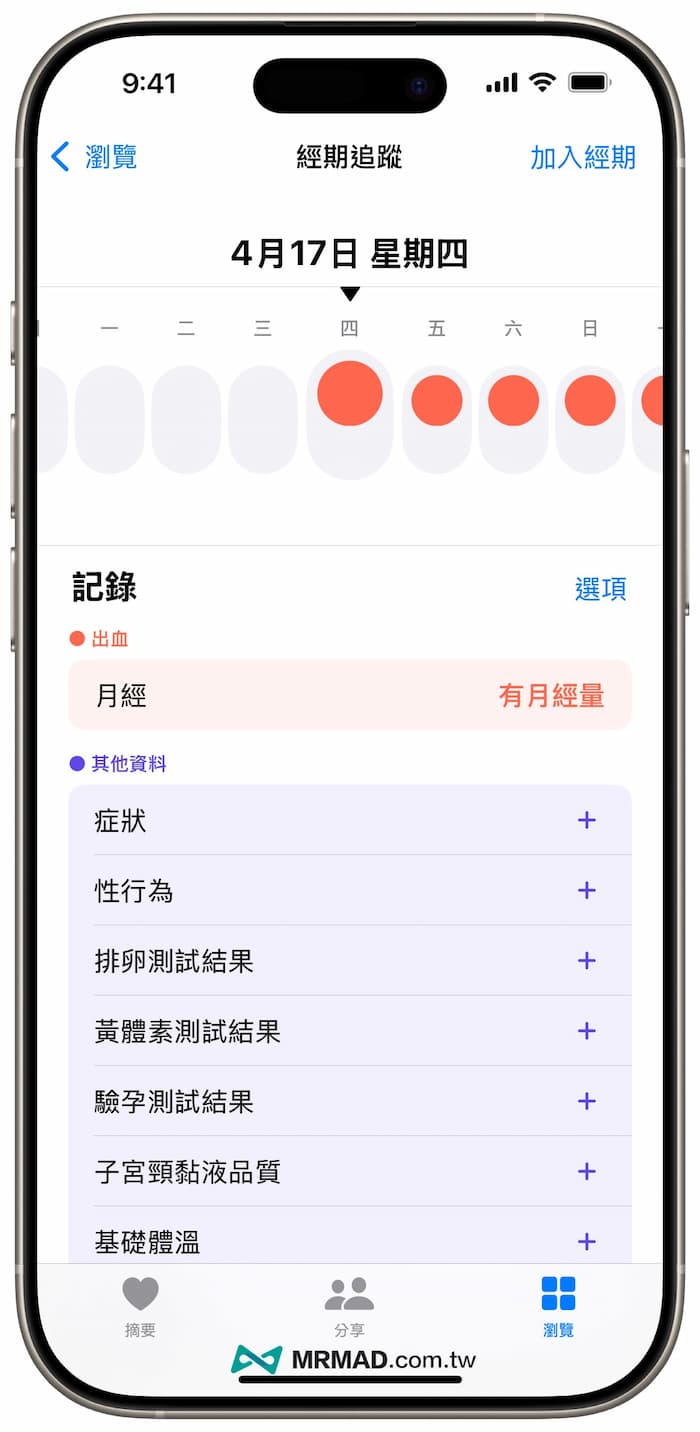700x1432 pixels.
Task: Select the 五 day bubble
Action: [436, 418]
